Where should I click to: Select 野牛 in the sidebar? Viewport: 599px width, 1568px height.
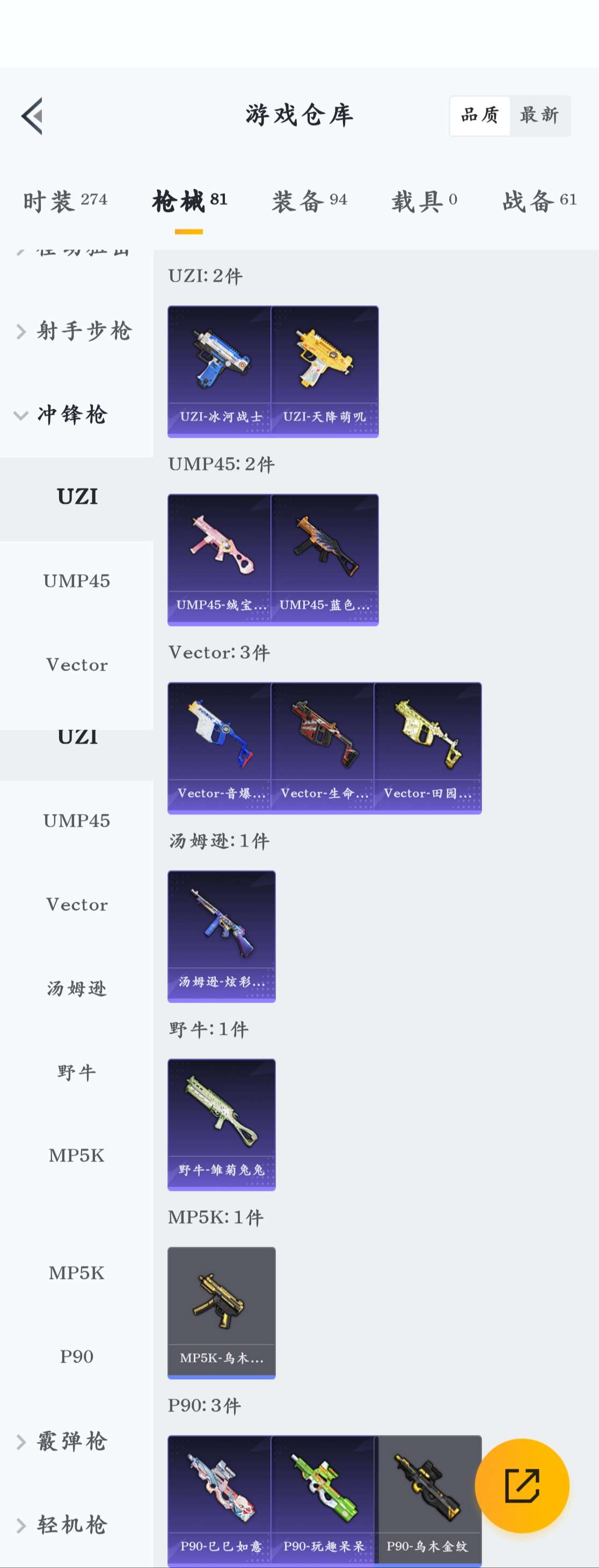77,1072
